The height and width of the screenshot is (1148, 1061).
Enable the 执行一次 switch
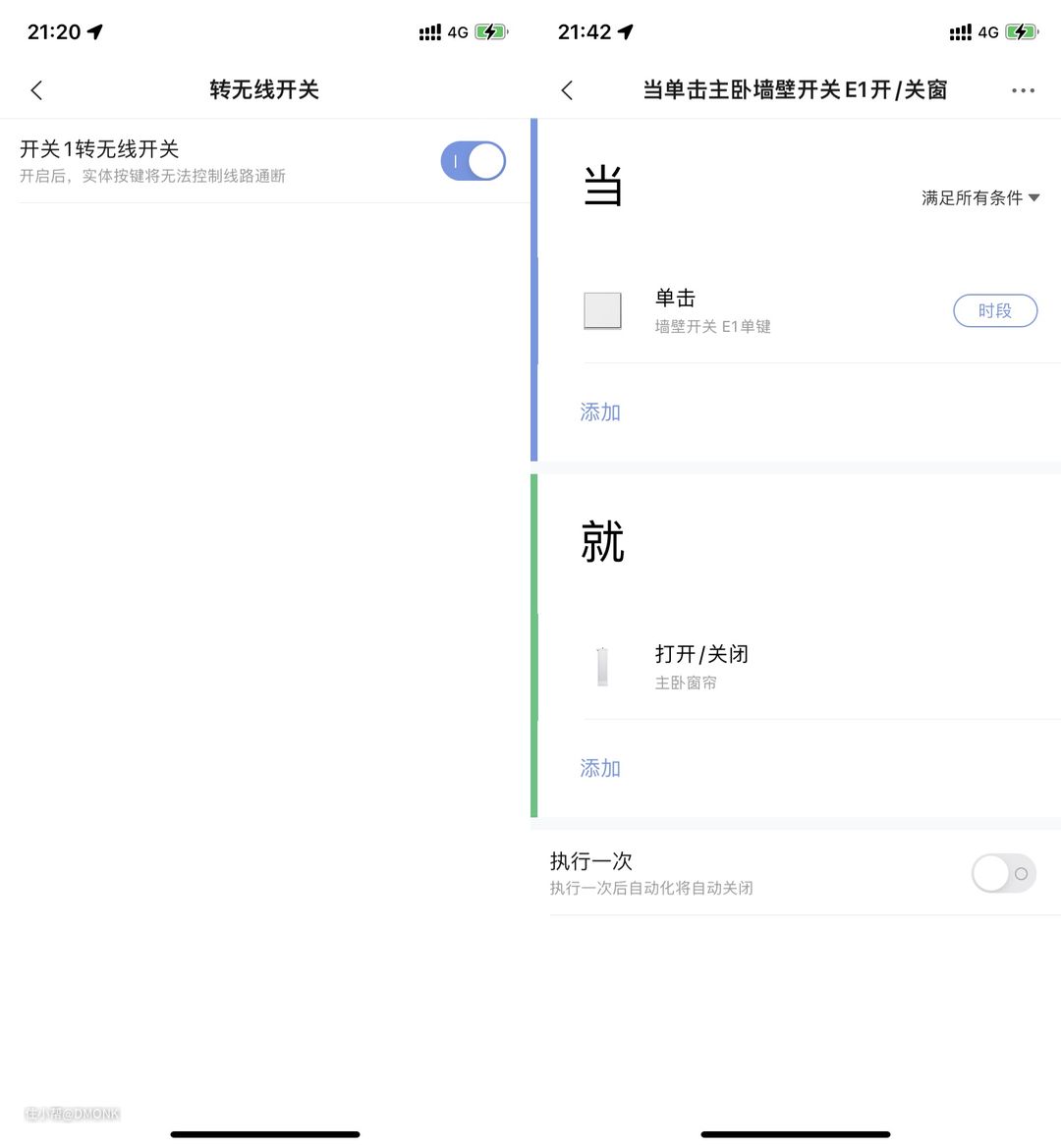click(1003, 873)
